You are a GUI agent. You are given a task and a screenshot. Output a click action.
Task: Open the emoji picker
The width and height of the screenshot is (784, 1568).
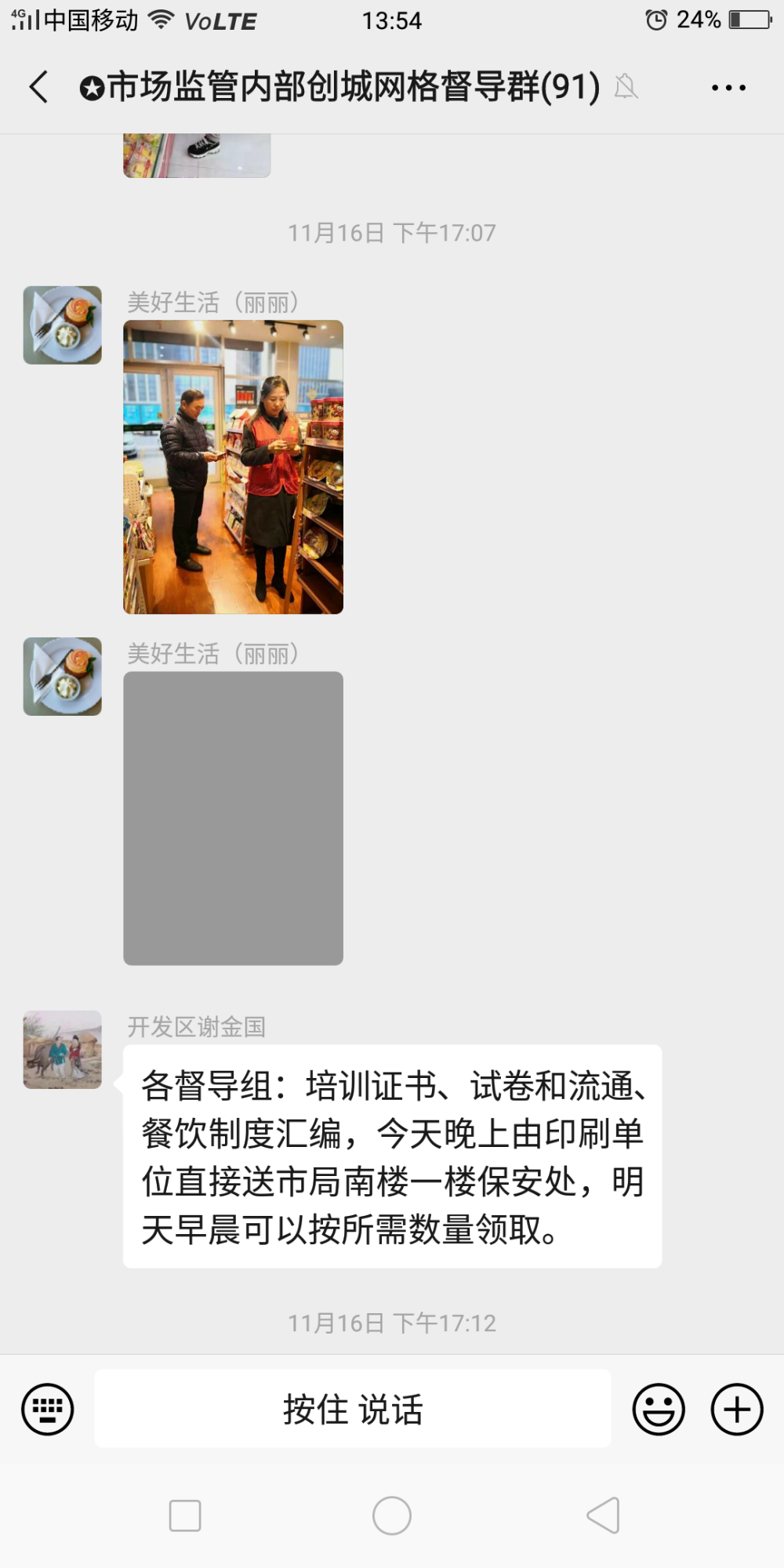tap(659, 1409)
